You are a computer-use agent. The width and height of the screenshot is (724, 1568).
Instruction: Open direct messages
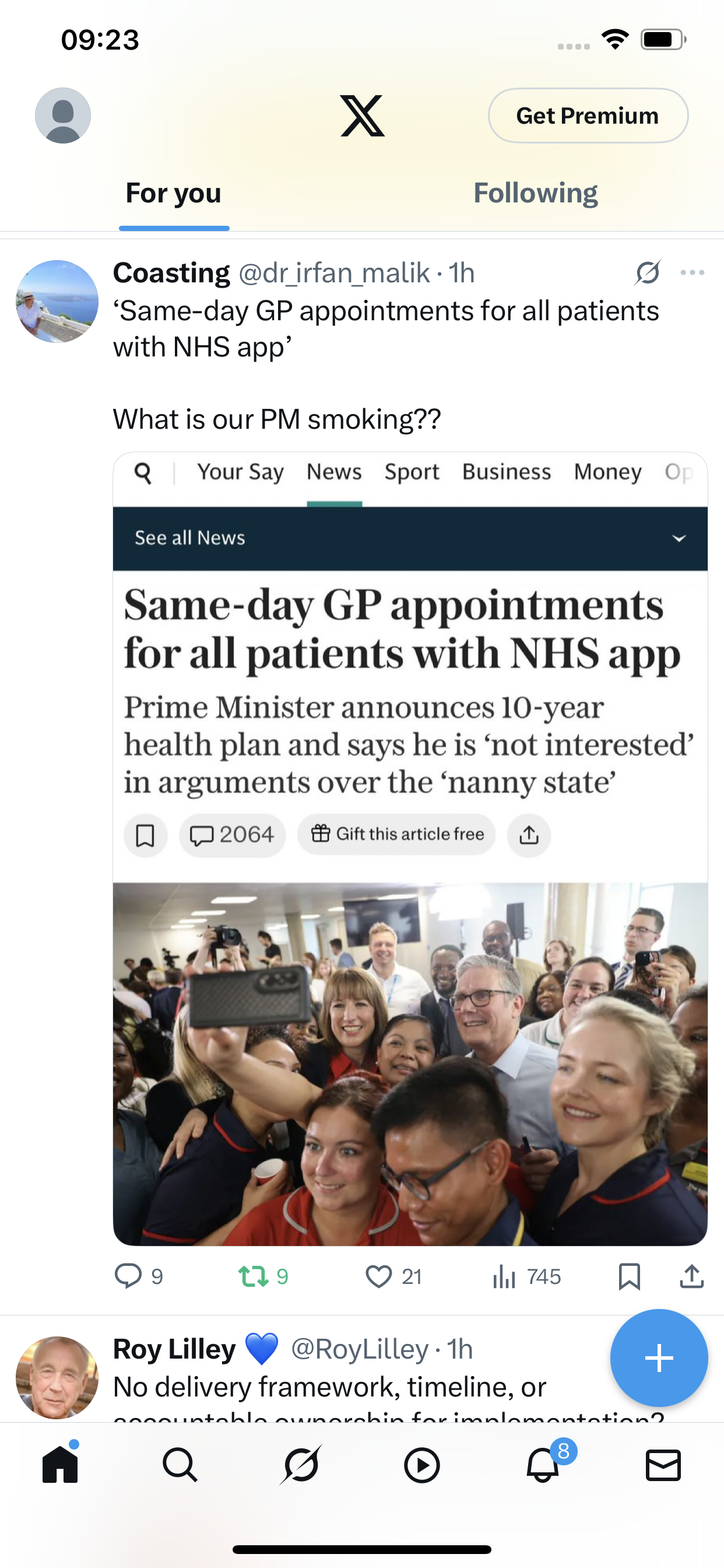(663, 1465)
